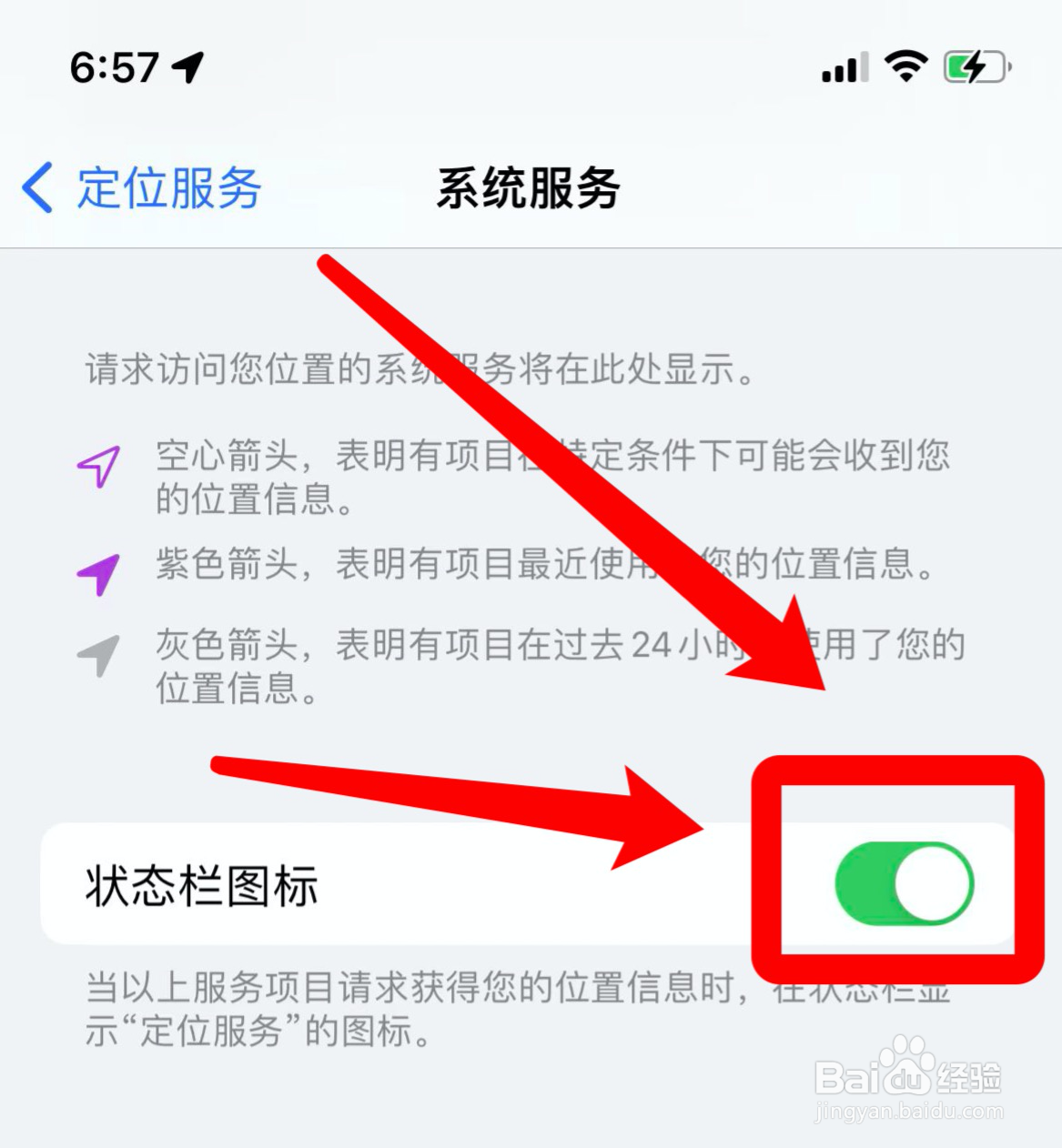This screenshot has height=1148, width=1062.
Task: Click the gray arrow indicator icon
Action: 98,653
